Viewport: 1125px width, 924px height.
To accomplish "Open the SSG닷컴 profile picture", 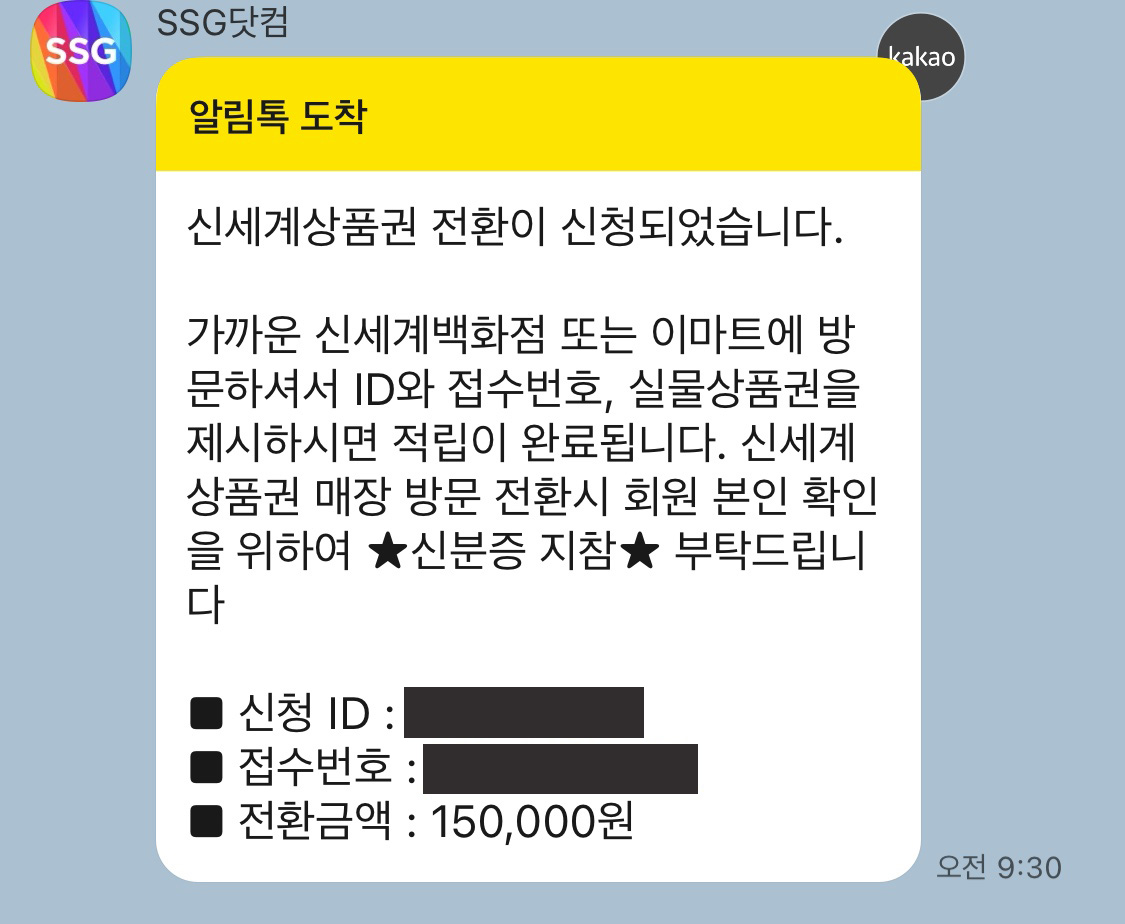I will pos(82,51).
